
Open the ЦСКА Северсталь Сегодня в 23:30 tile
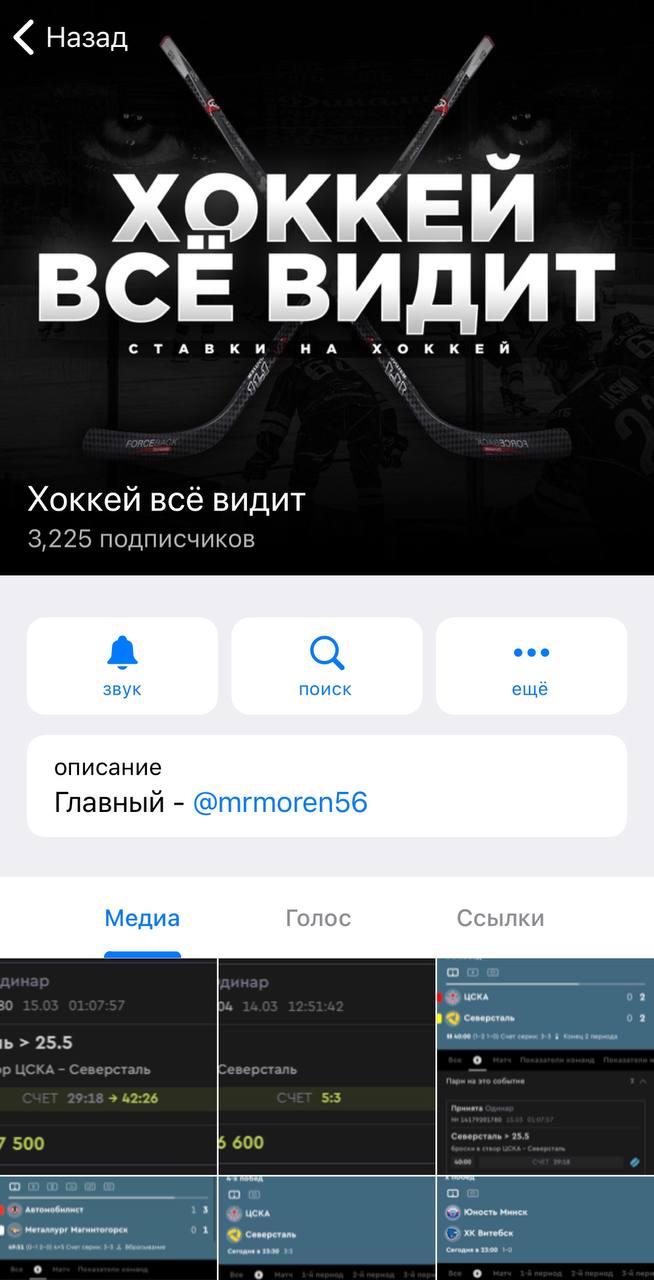pyautogui.click(x=327, y=1228)
